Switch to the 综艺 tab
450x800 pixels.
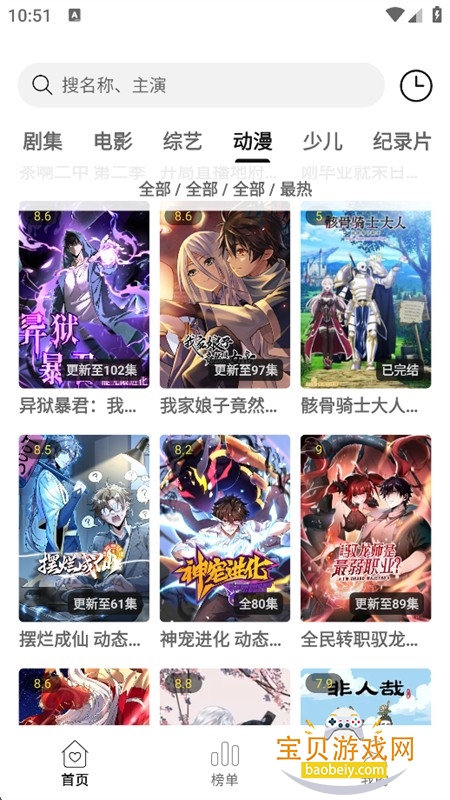(x=183, y=141)
